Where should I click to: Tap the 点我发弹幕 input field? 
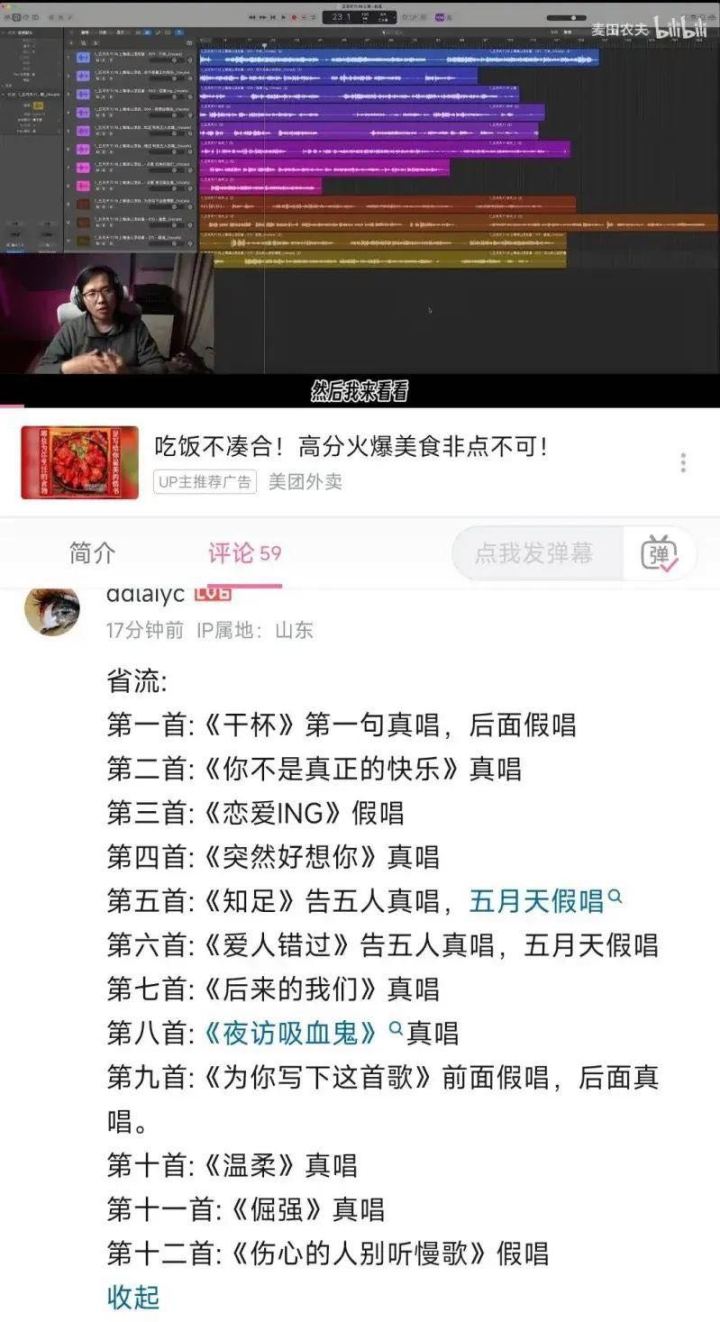click(534, 553)
